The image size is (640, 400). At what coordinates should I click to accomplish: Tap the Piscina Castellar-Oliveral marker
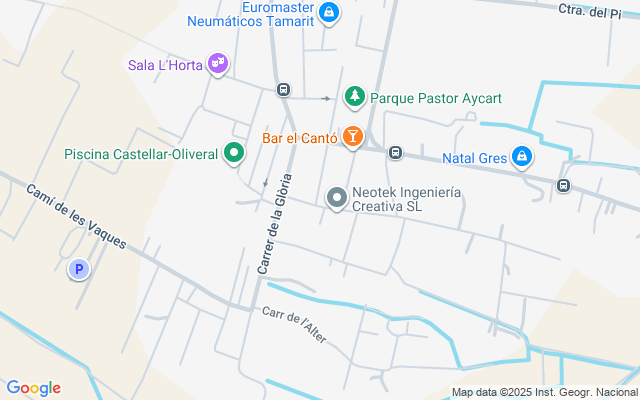234,153
